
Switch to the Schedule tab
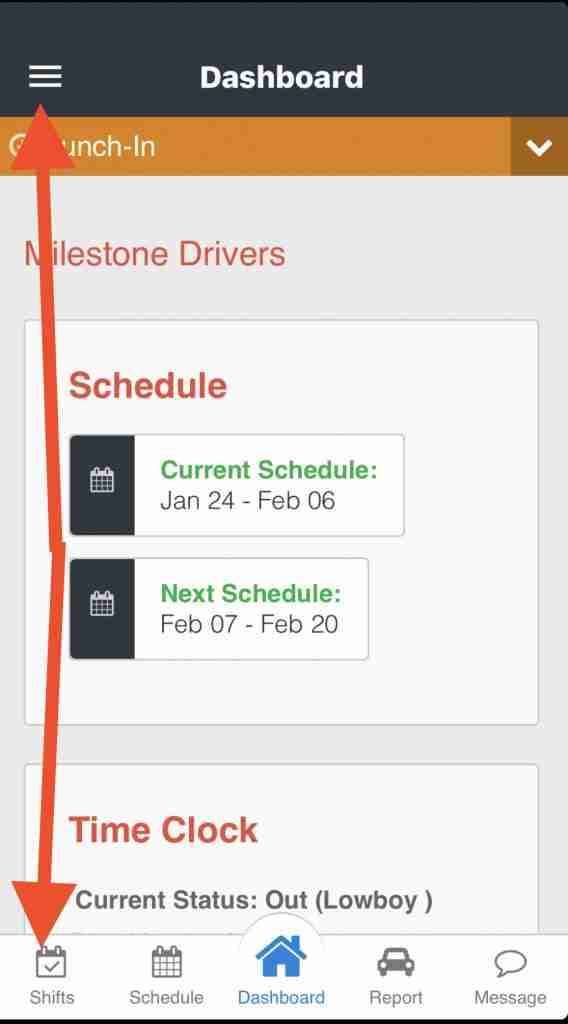166,976
